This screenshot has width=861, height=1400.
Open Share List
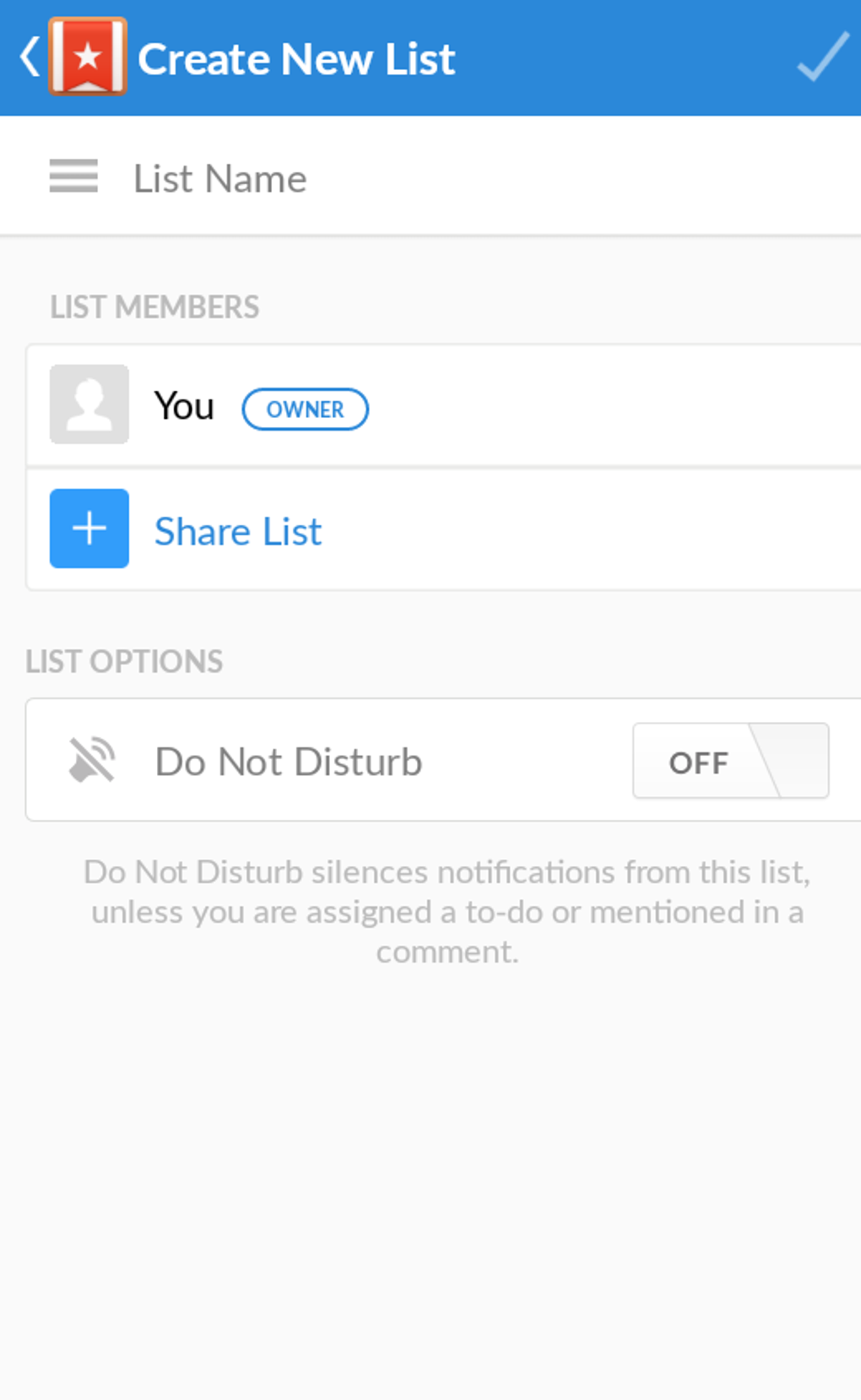pos(237,530)
